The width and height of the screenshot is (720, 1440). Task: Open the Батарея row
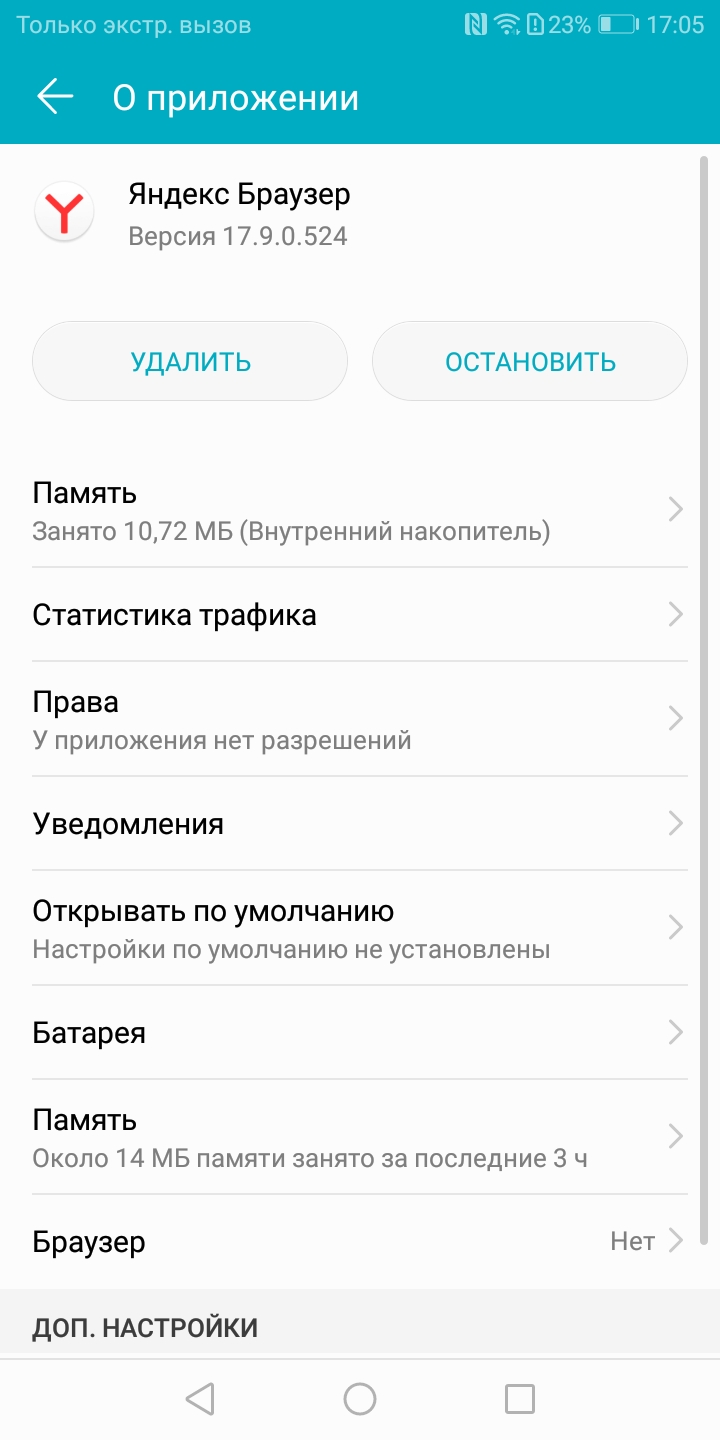tap(360, 1032)
